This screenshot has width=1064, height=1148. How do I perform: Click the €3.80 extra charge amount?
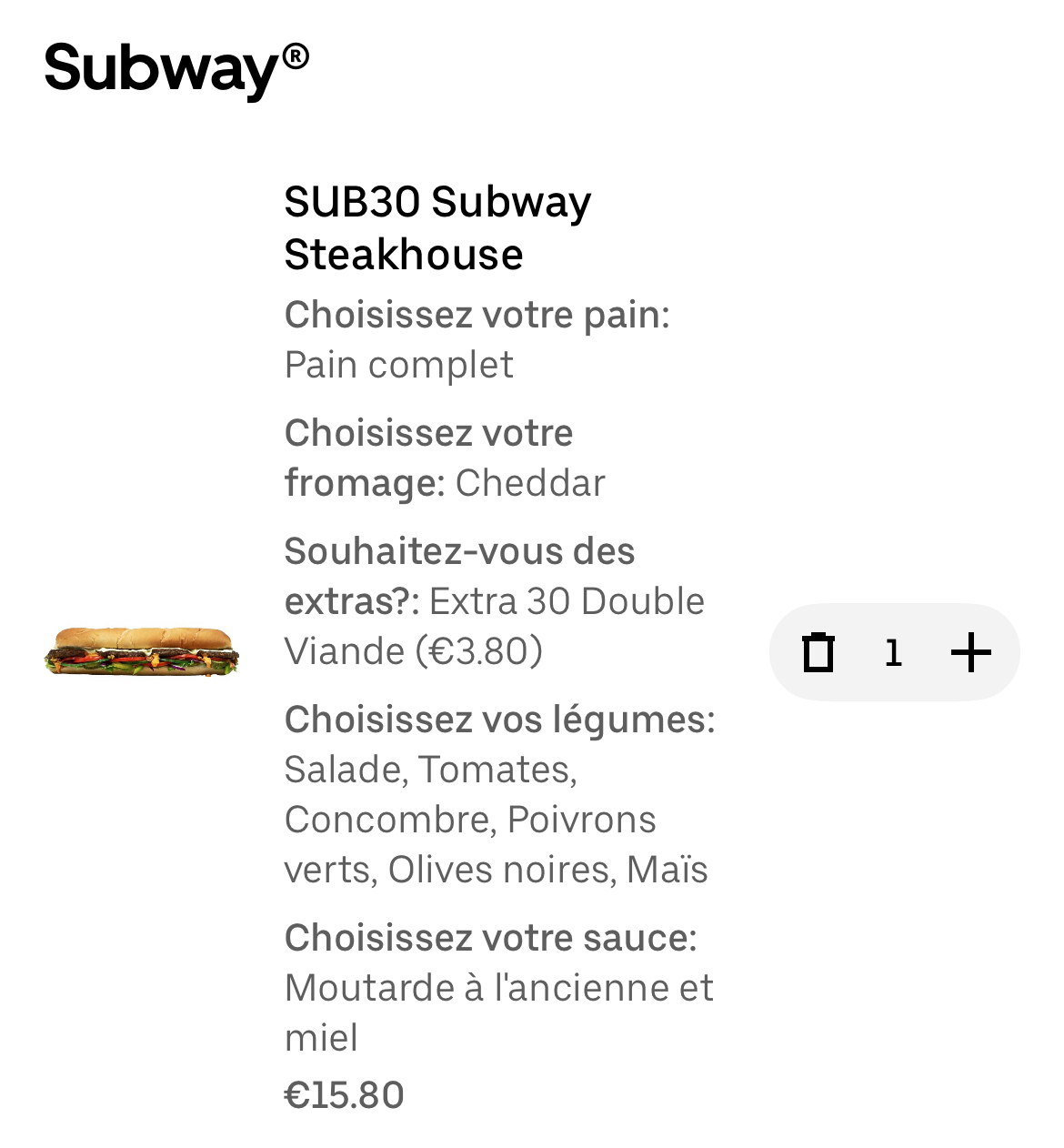click(477, 650)
